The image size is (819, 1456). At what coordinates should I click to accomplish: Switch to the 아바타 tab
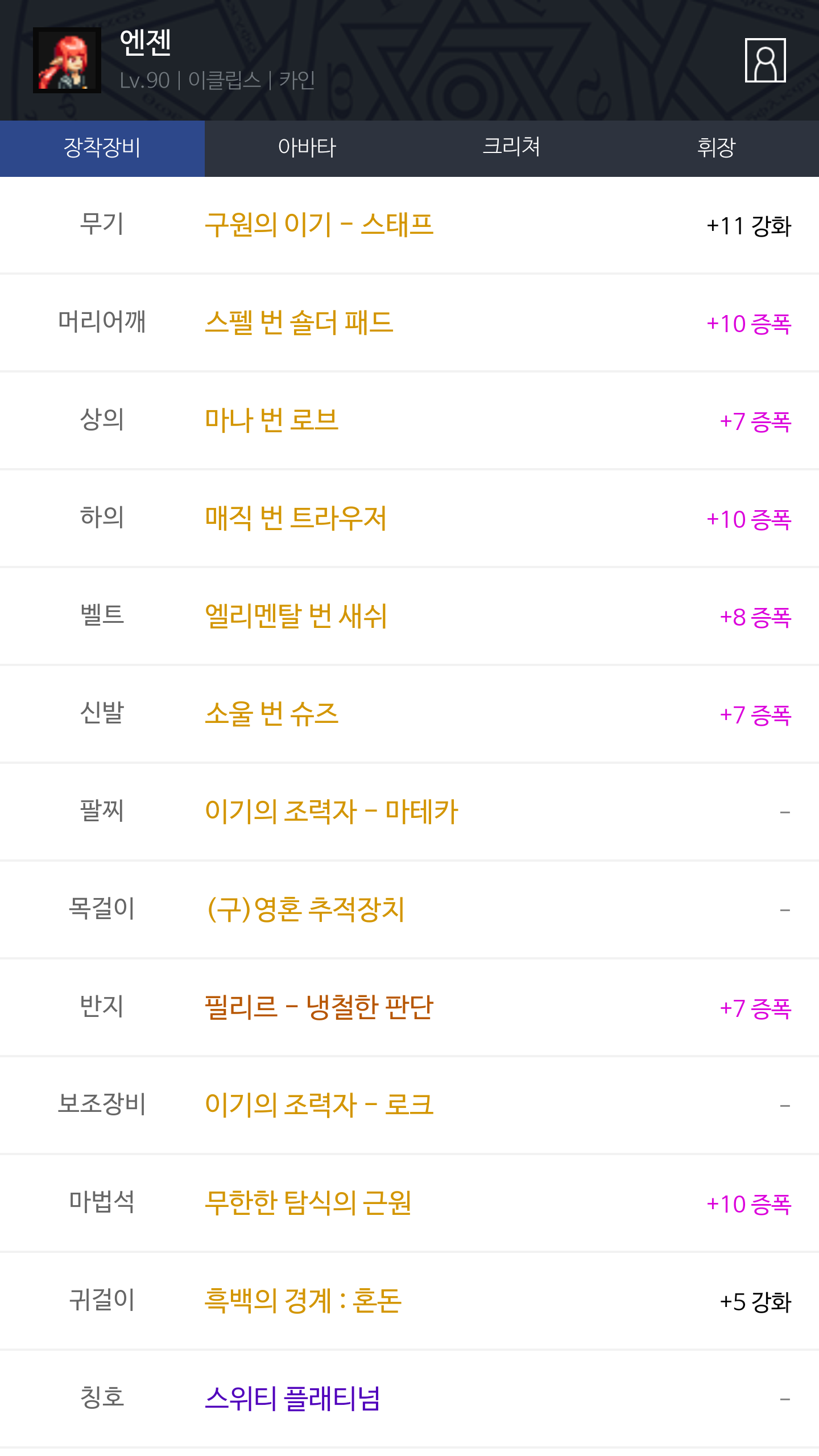[x=307, y=148]
